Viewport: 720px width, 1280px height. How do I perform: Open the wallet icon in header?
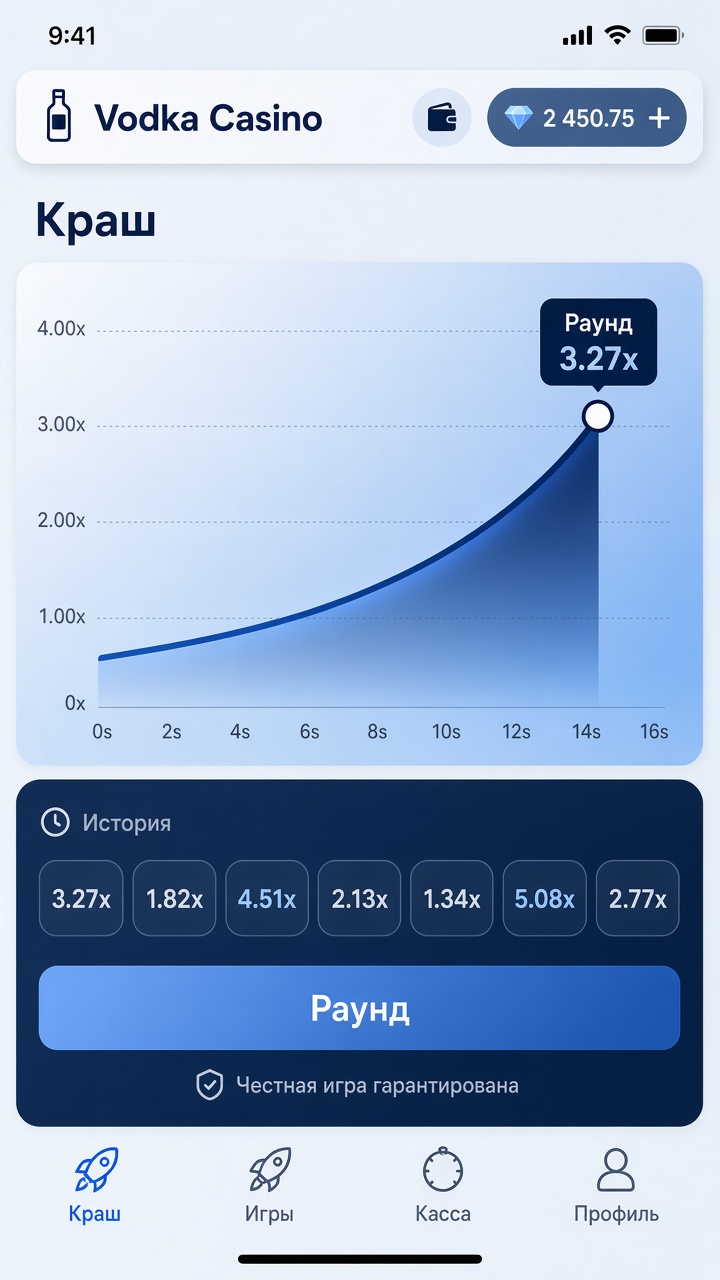pyautogui.click(x=442, y=118)
